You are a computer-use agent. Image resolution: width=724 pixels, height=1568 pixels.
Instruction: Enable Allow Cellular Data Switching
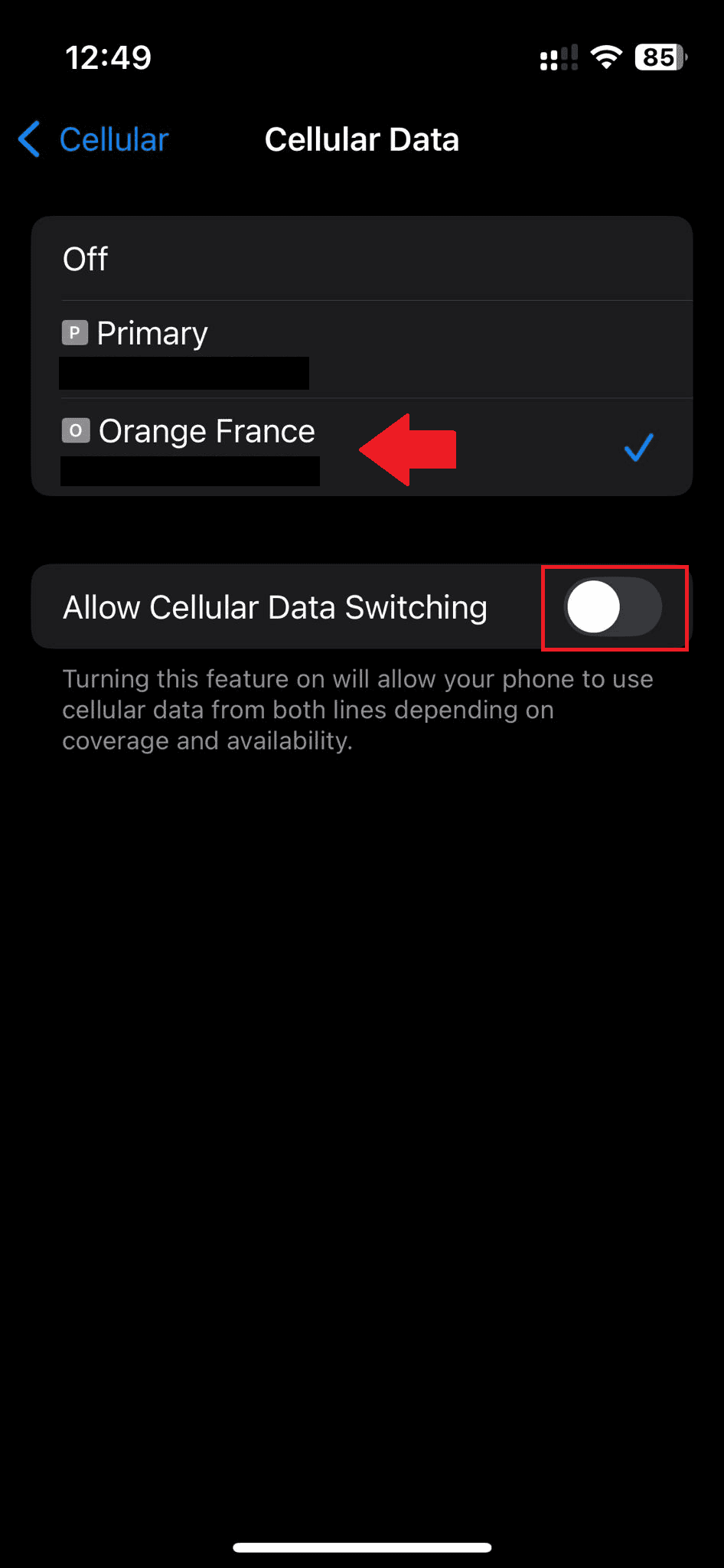[x=613, y=607]
